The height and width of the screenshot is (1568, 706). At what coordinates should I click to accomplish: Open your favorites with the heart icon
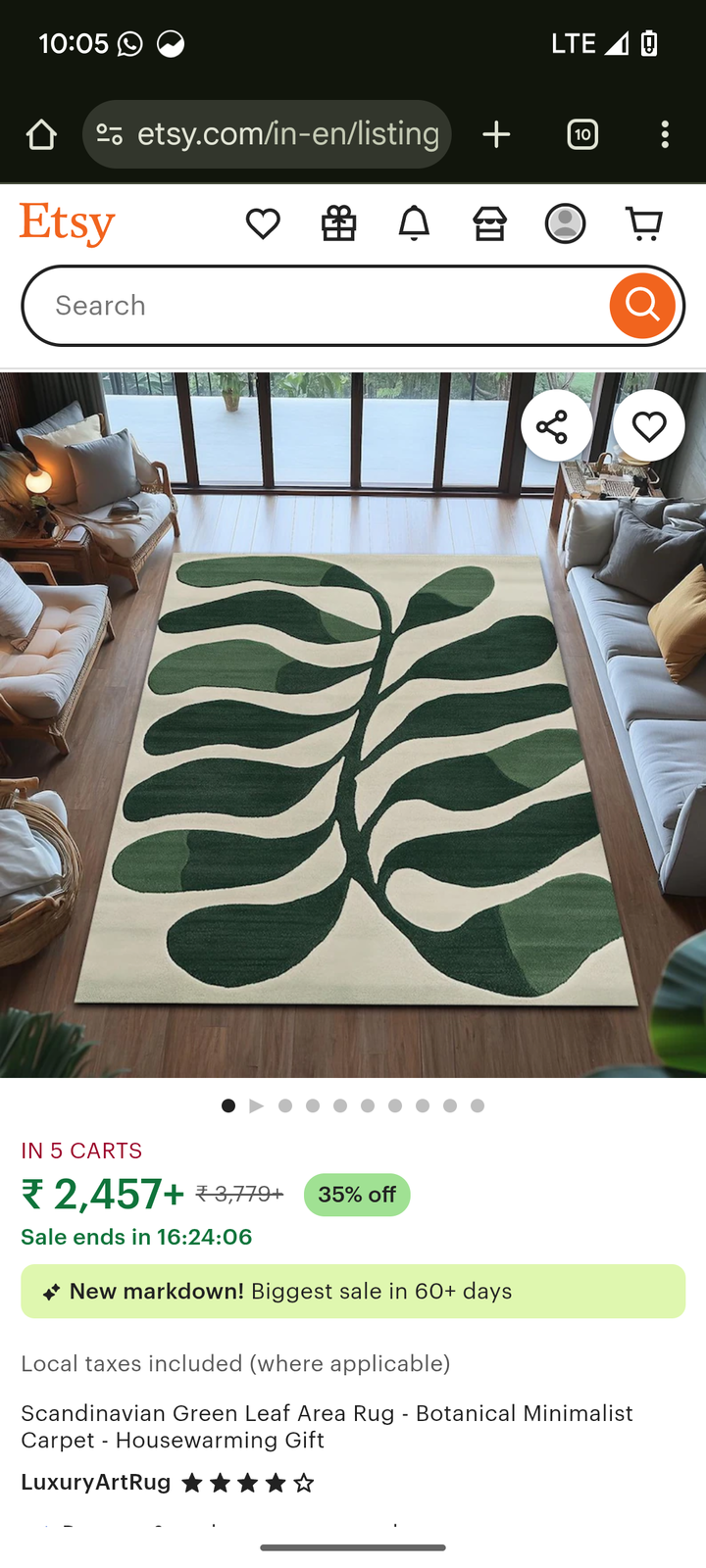click(x=263, y=223)
